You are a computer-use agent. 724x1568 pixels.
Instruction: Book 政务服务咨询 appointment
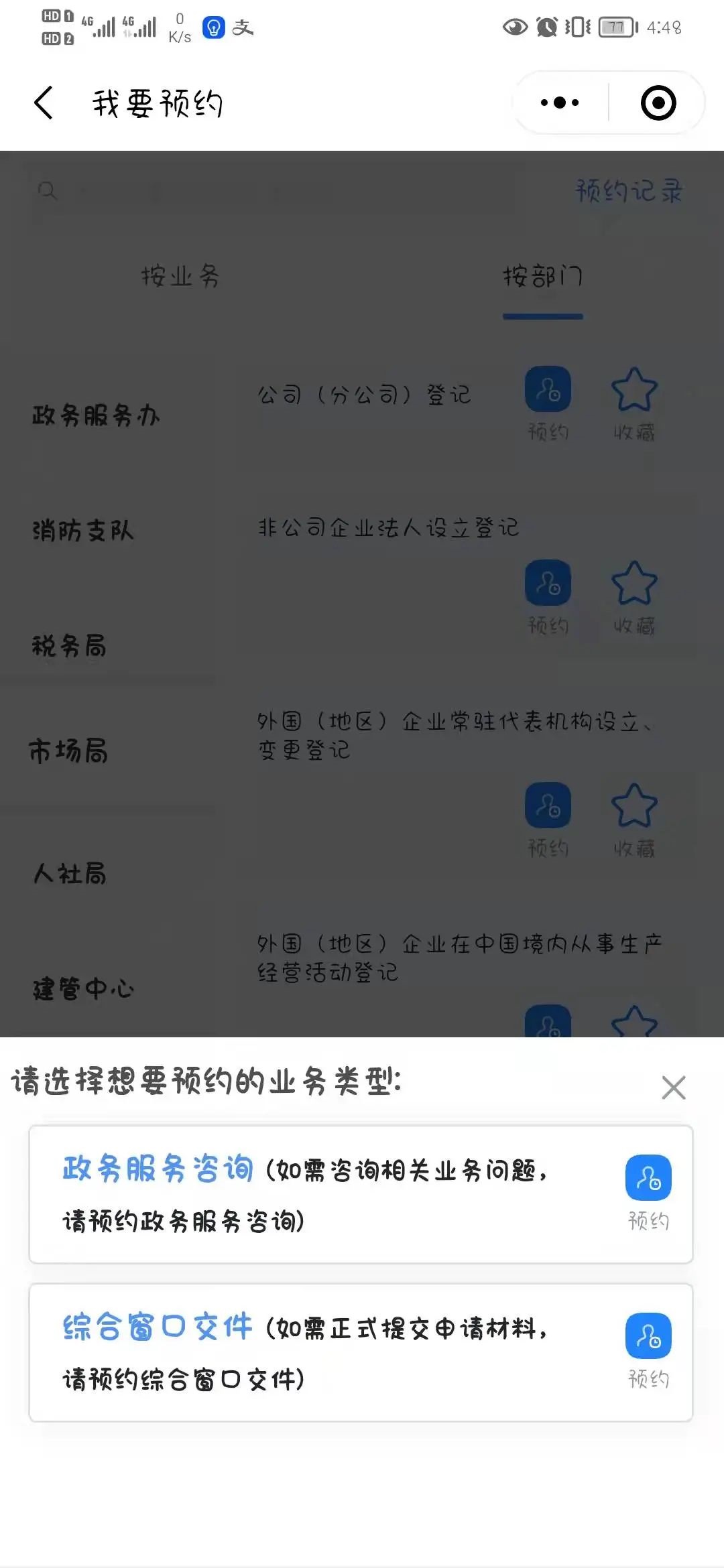coord(648,1178)
